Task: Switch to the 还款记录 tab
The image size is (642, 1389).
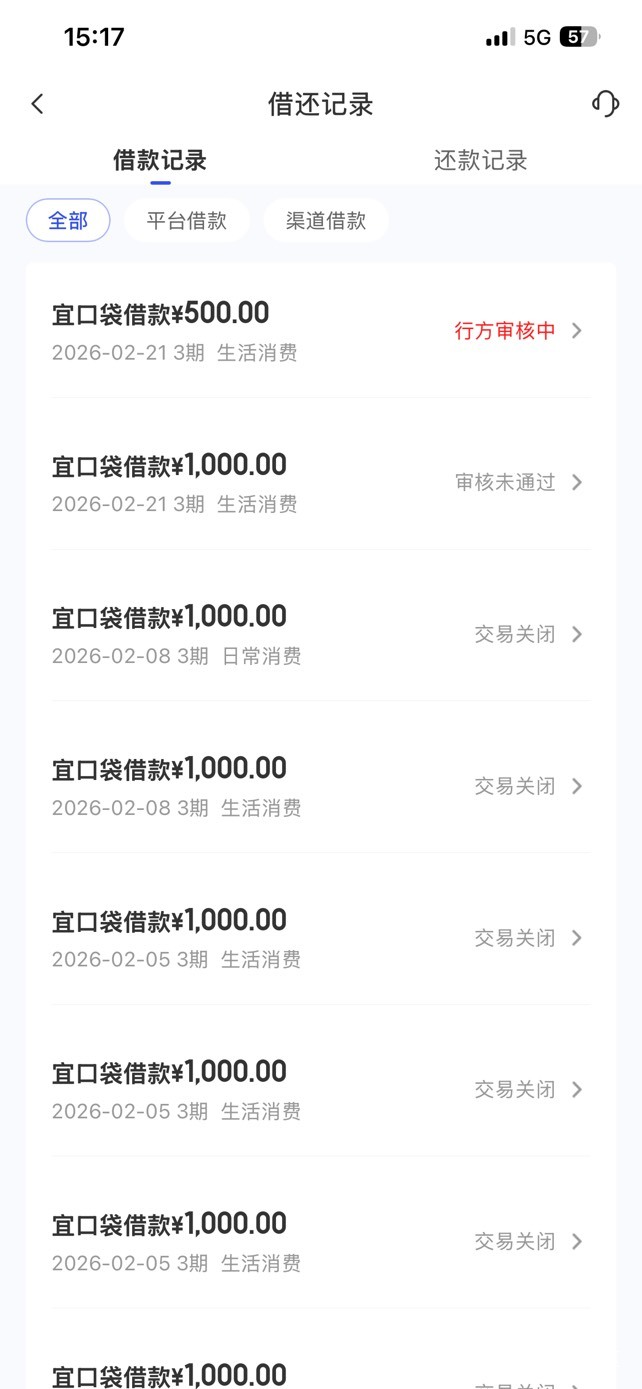Action: tap(480, 161)
